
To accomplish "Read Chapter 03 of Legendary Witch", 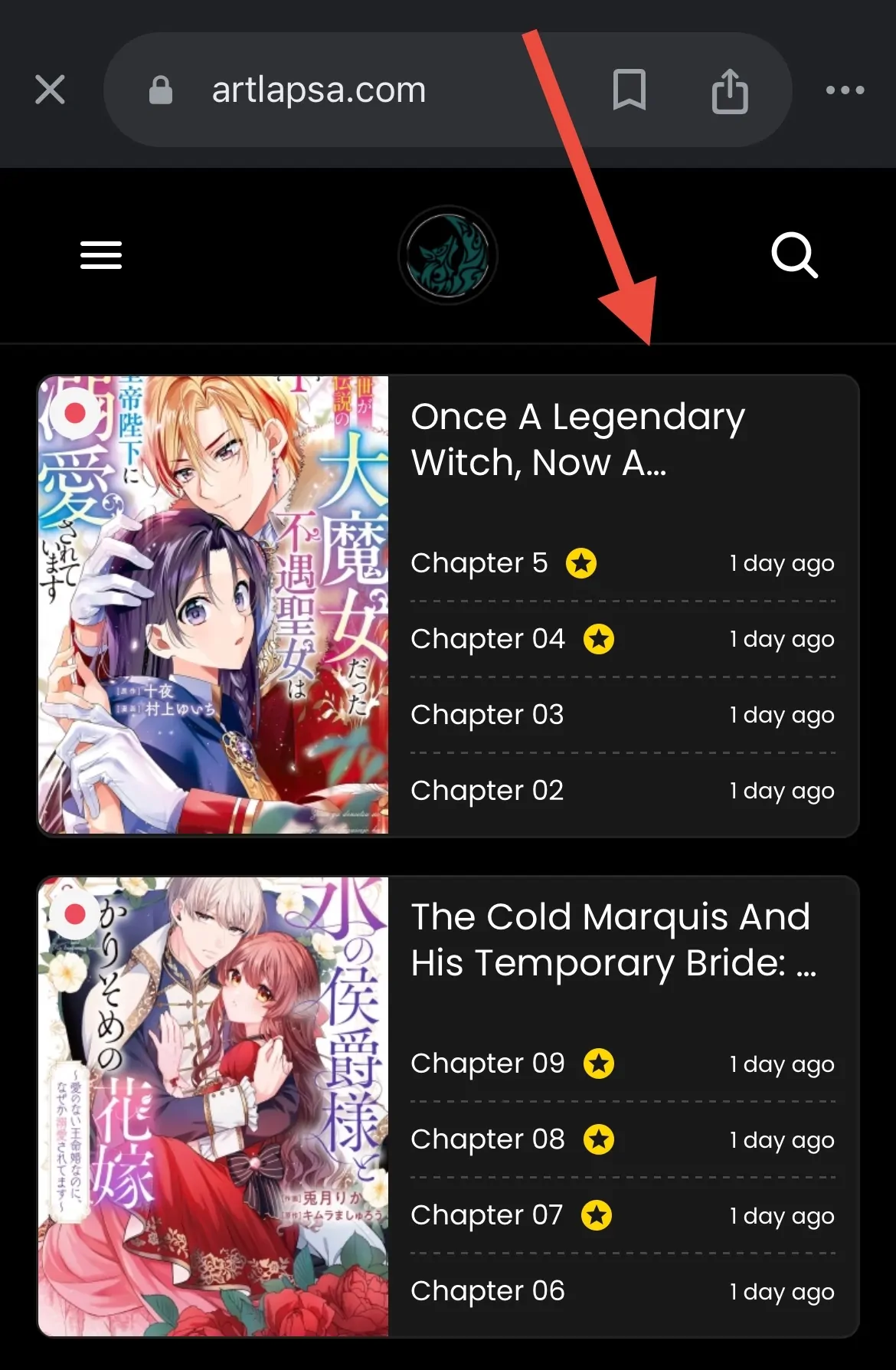I will pyautogui.click(x=487, y=715).
